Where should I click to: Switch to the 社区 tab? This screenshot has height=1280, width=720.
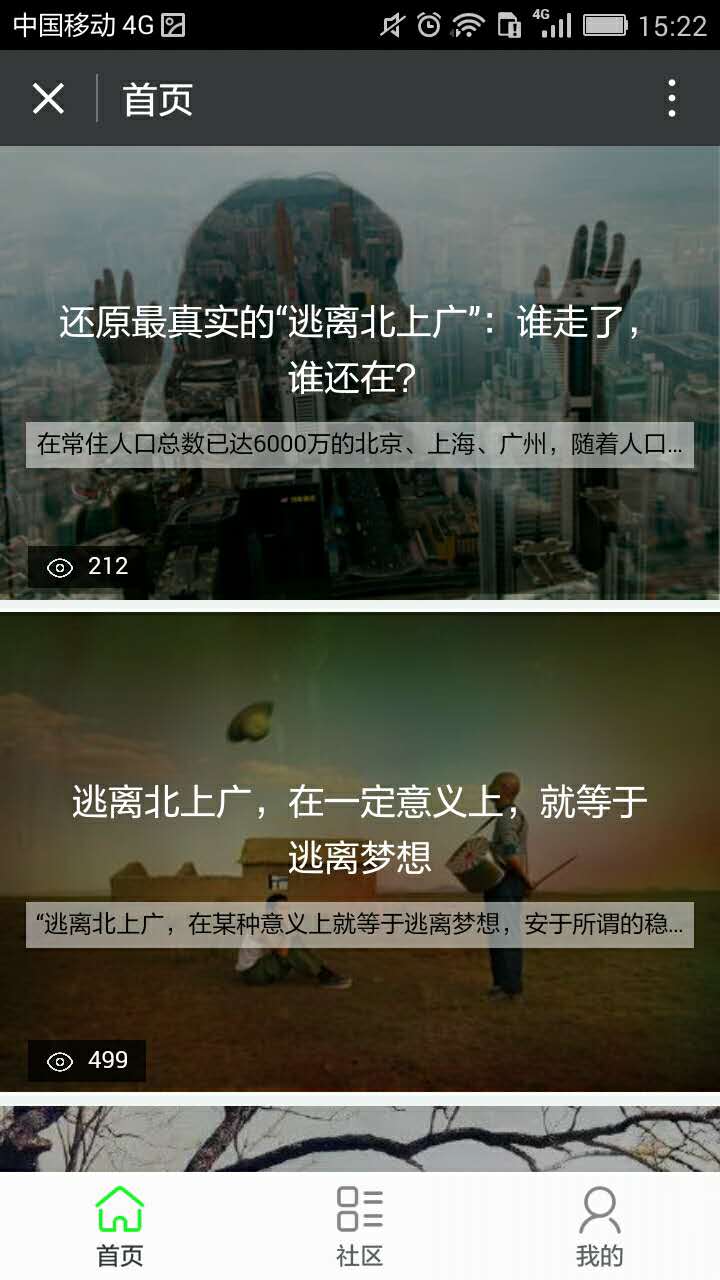pyautogui.click(x=359, y=1226)
